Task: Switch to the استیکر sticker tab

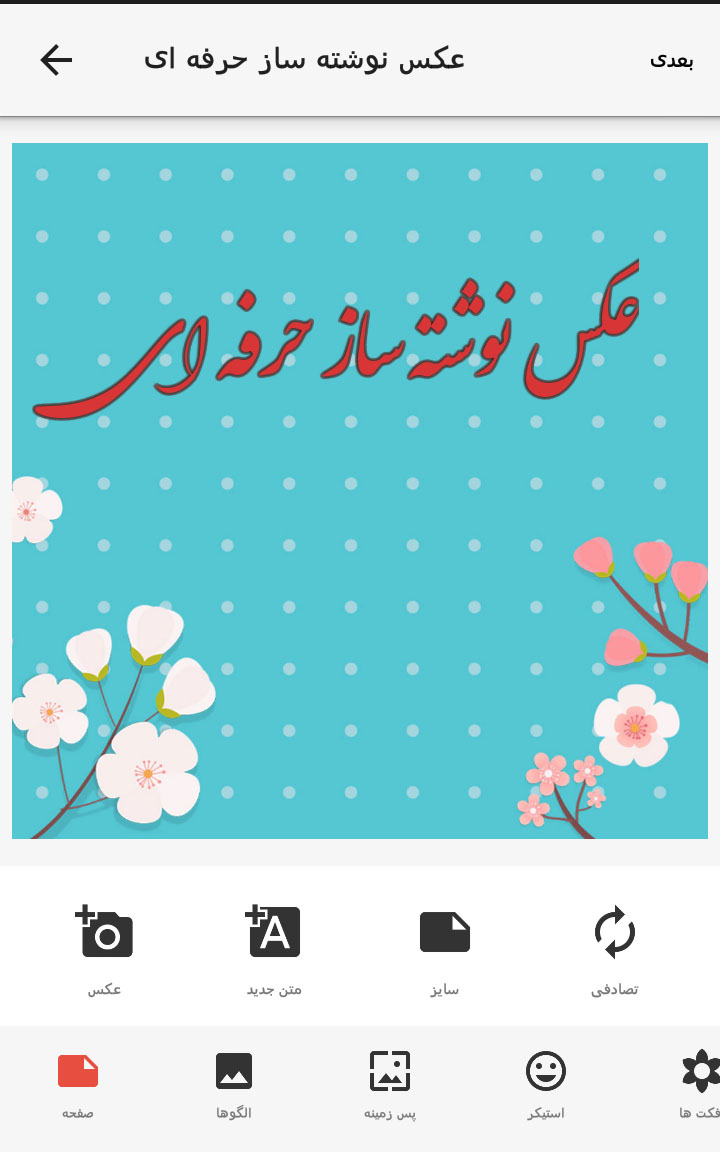Action: [x=546, y=1086]
